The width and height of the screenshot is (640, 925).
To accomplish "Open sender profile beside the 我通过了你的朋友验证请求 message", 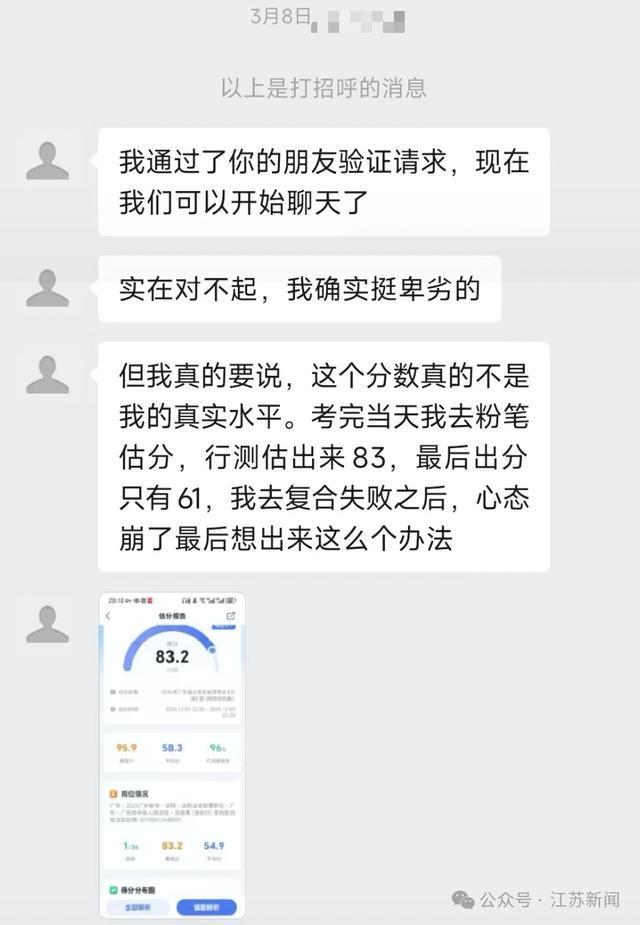I will point(47,161).
